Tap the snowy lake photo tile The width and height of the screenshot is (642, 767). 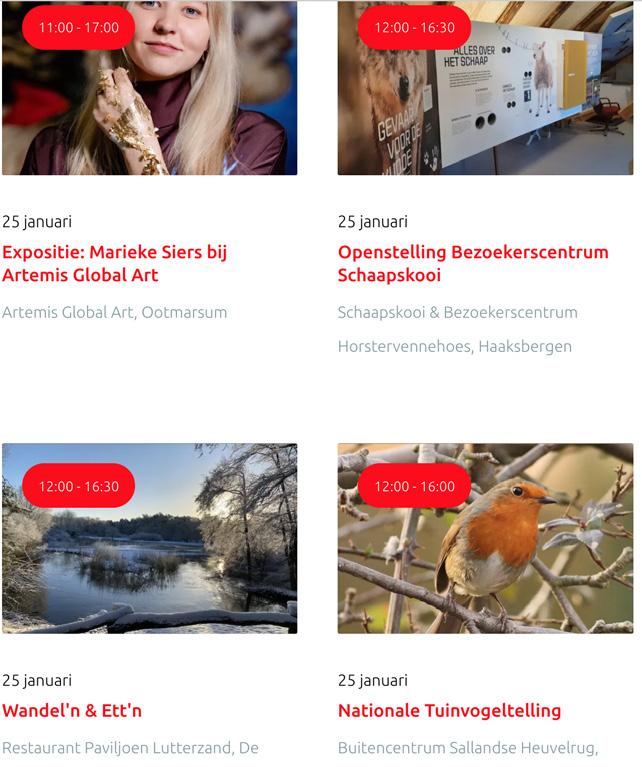pos(150,560)
